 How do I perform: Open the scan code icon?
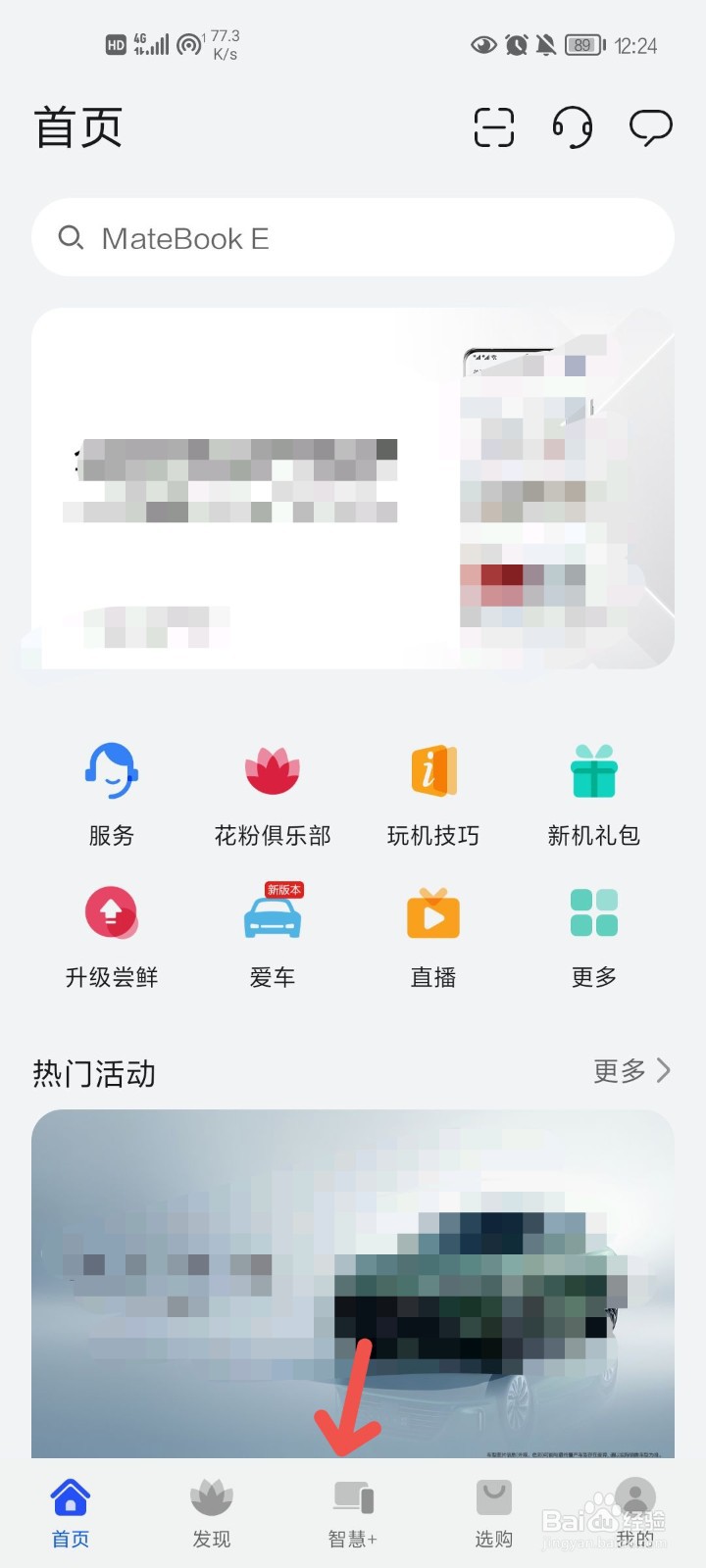[493, 128]
